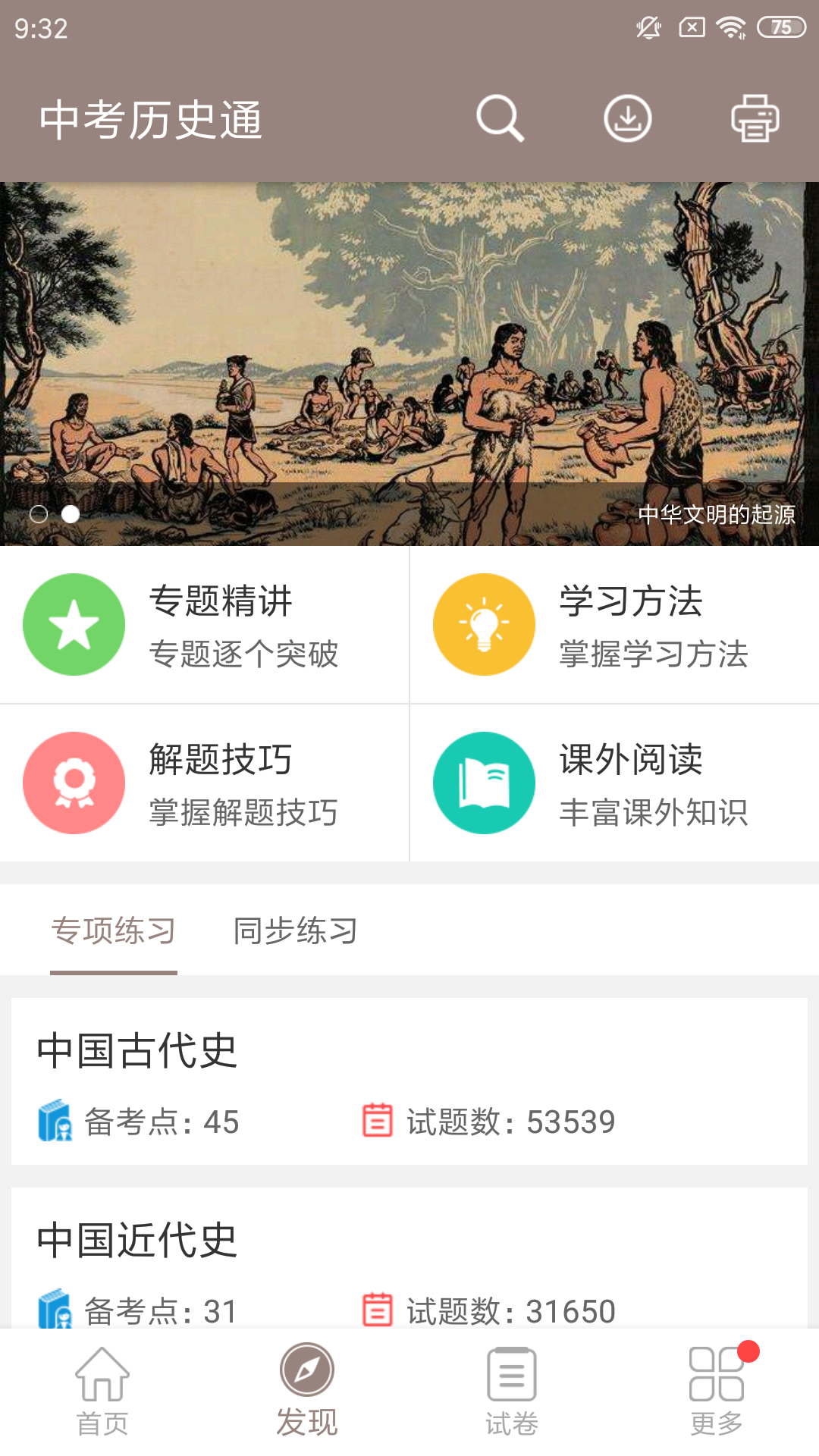819x1456 pixels.
Task: Open the teal book 课外阅读 icon
Action: pyautogui.click(x=483, y=782)
